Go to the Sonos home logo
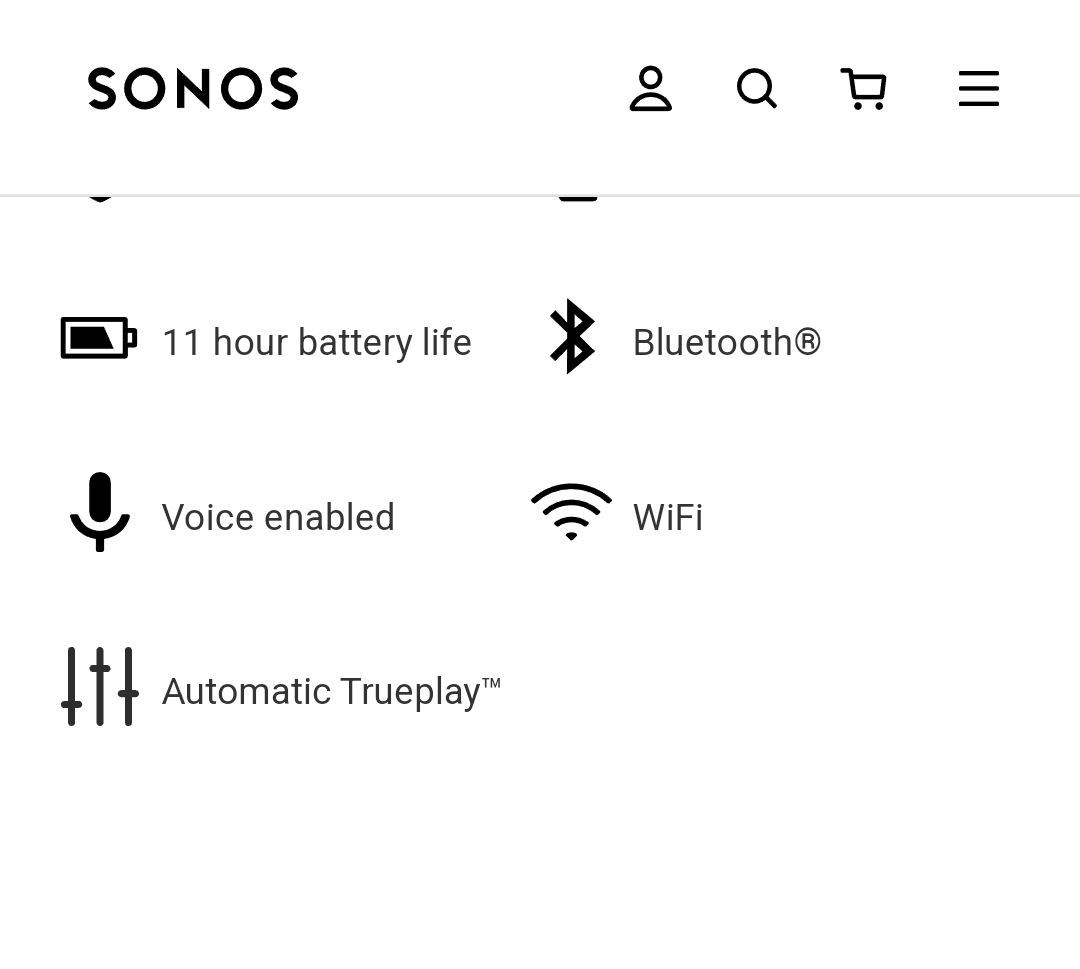 pos(193,88)
